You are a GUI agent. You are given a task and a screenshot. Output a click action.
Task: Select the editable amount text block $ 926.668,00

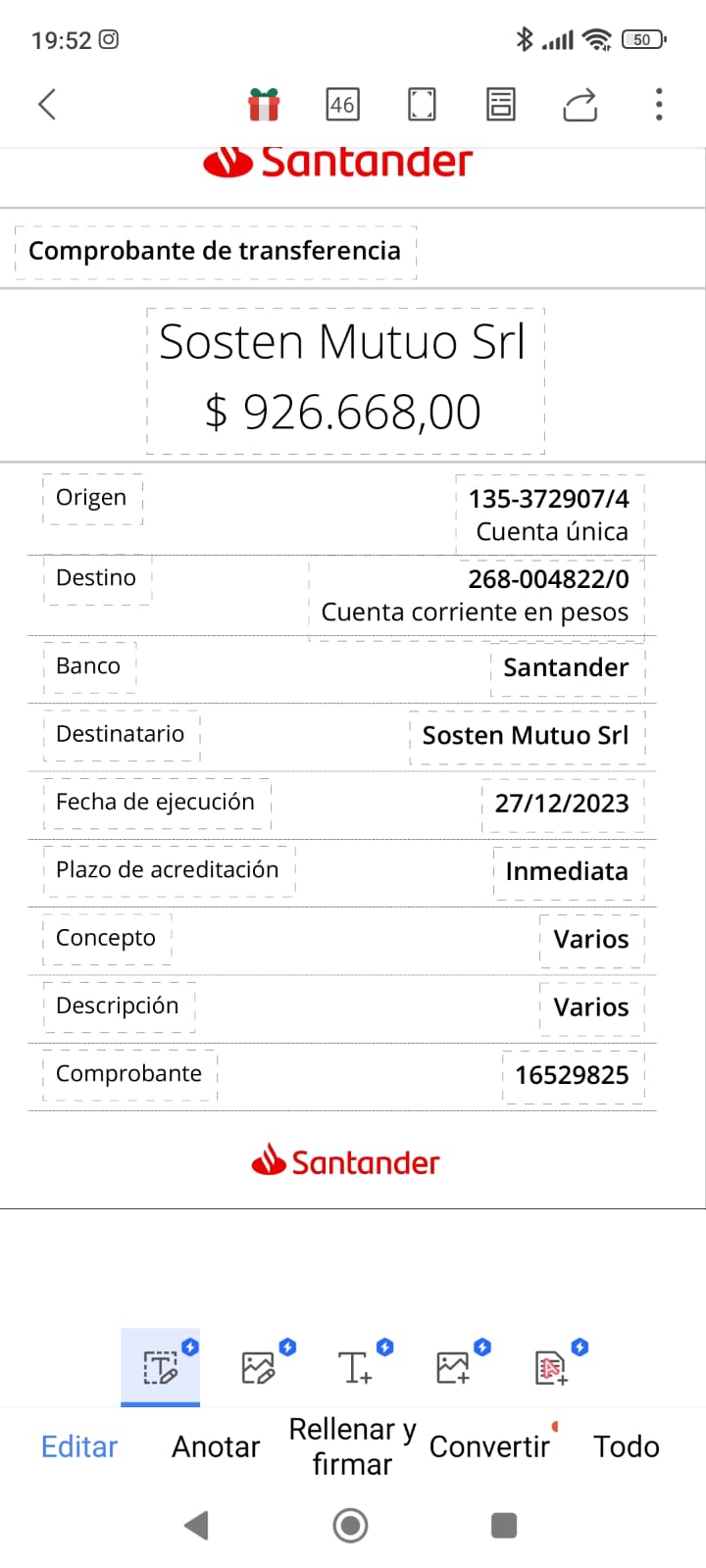point(343,412)
